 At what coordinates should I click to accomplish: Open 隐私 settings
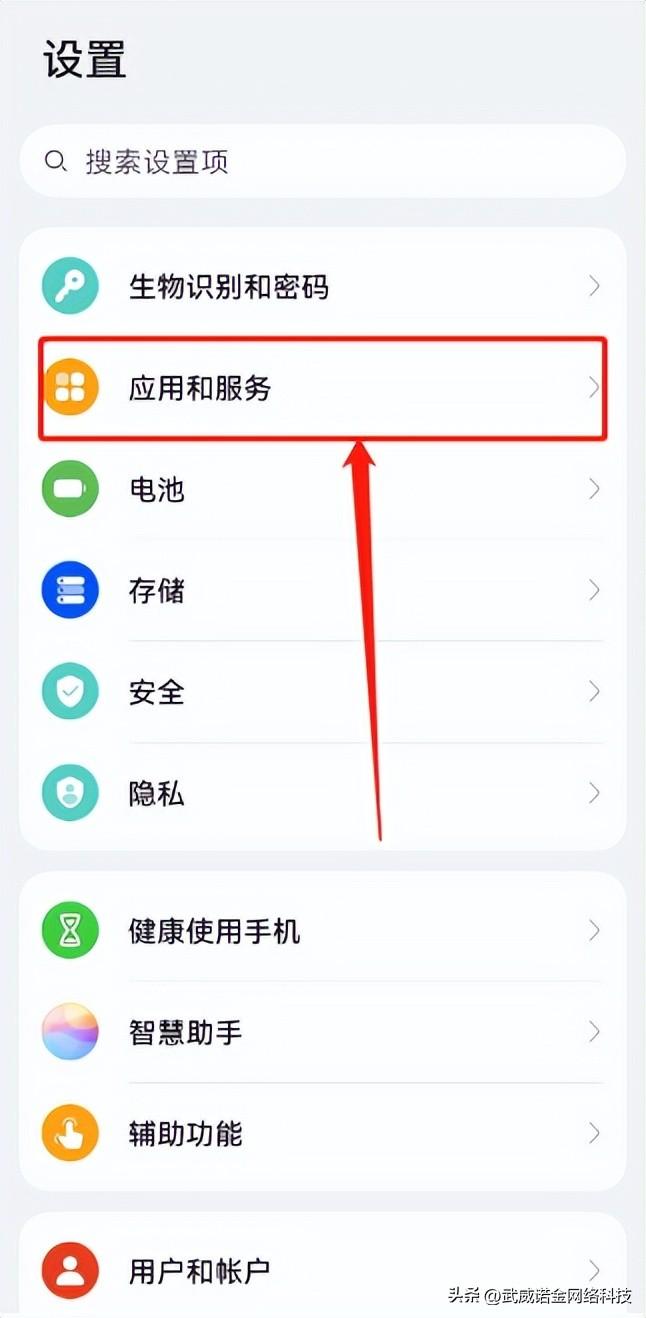tap(322, 793)
